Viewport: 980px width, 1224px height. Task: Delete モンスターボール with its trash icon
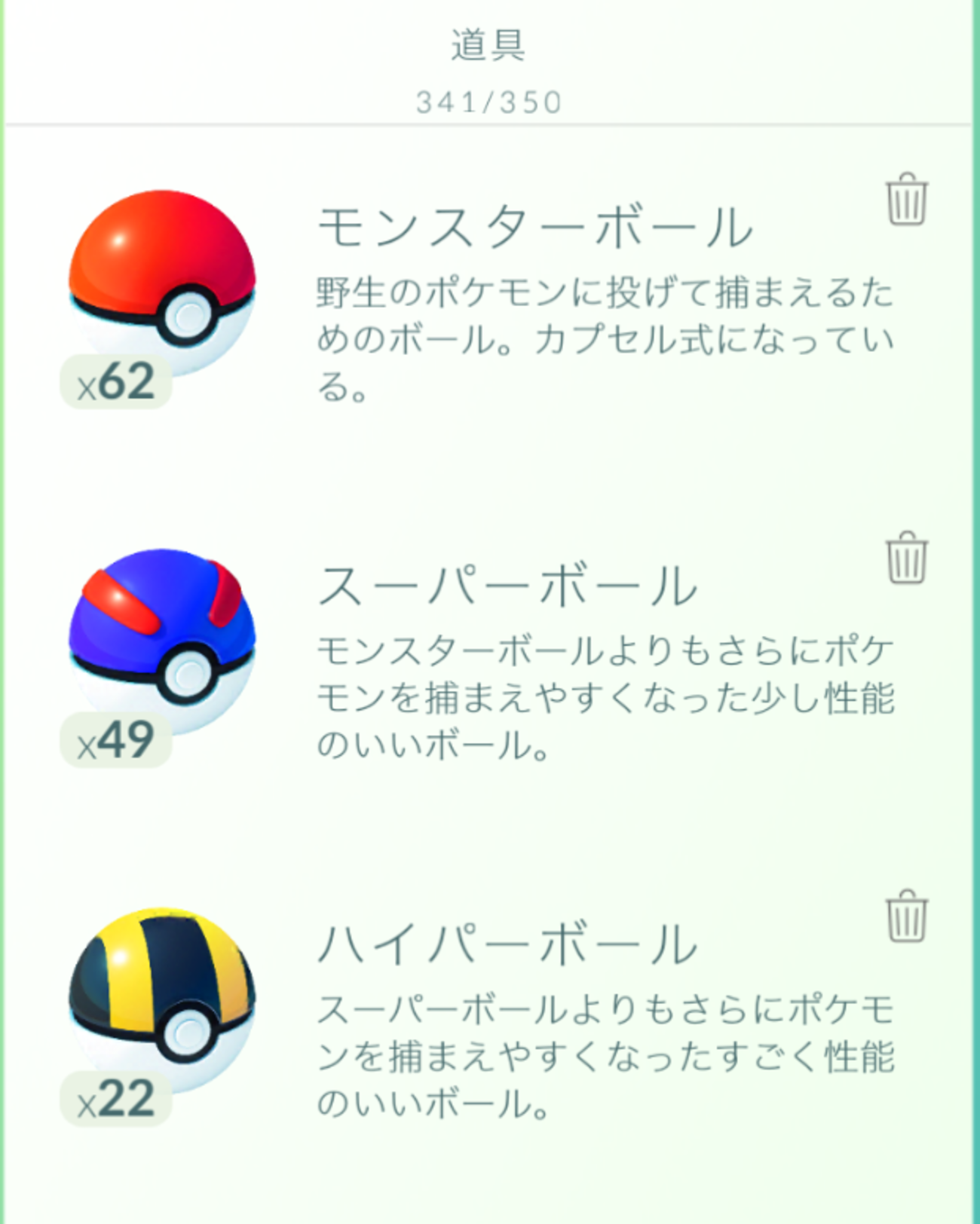click(x=906, y=200)
